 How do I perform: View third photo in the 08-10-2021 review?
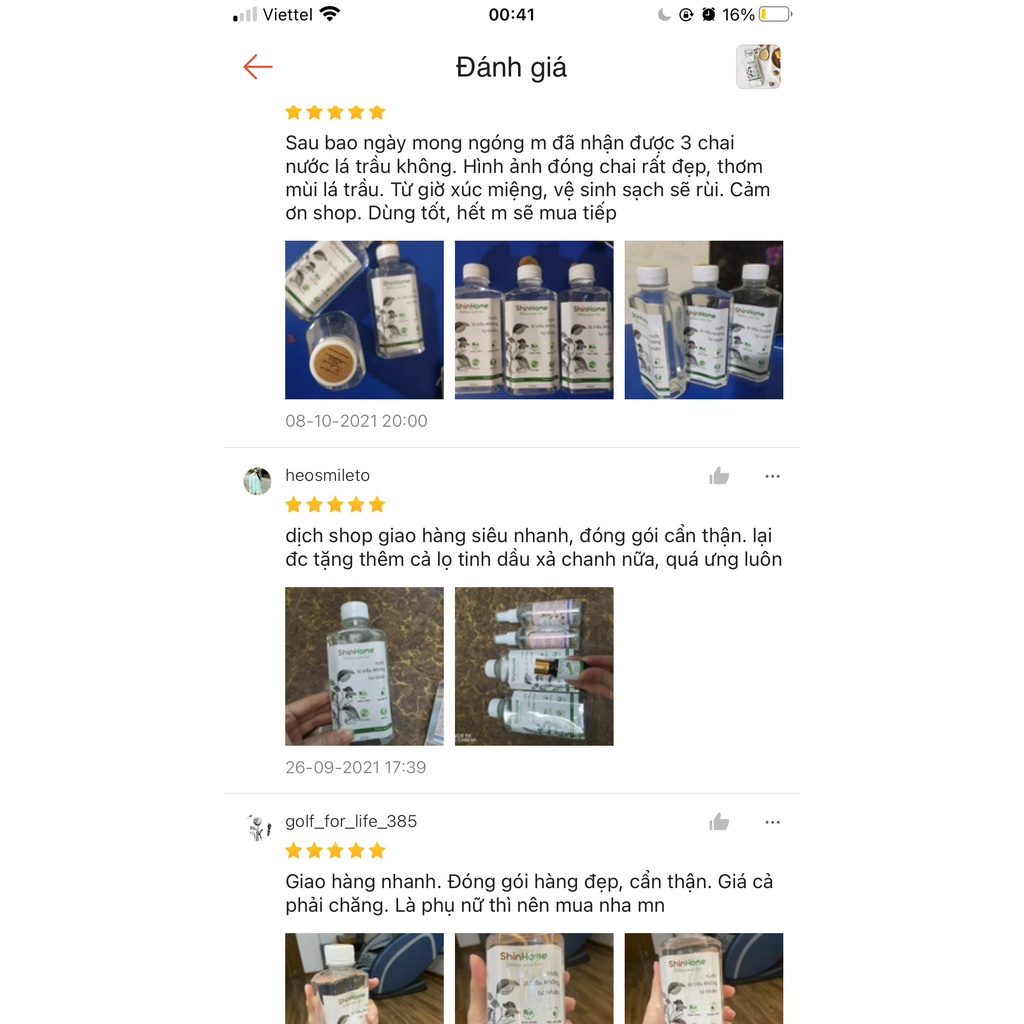point(704,320)
